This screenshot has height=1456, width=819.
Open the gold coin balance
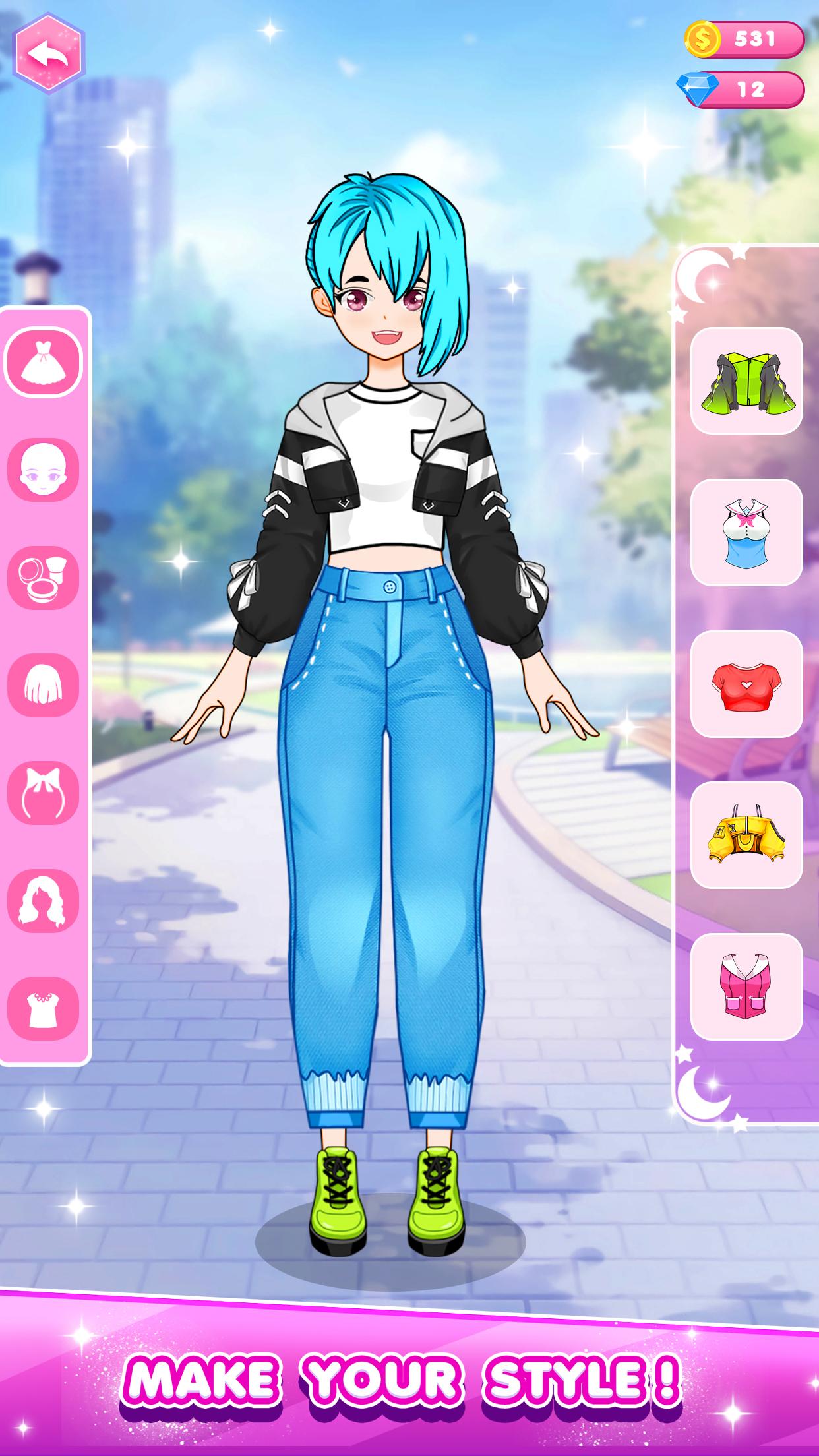pos(744,39)
